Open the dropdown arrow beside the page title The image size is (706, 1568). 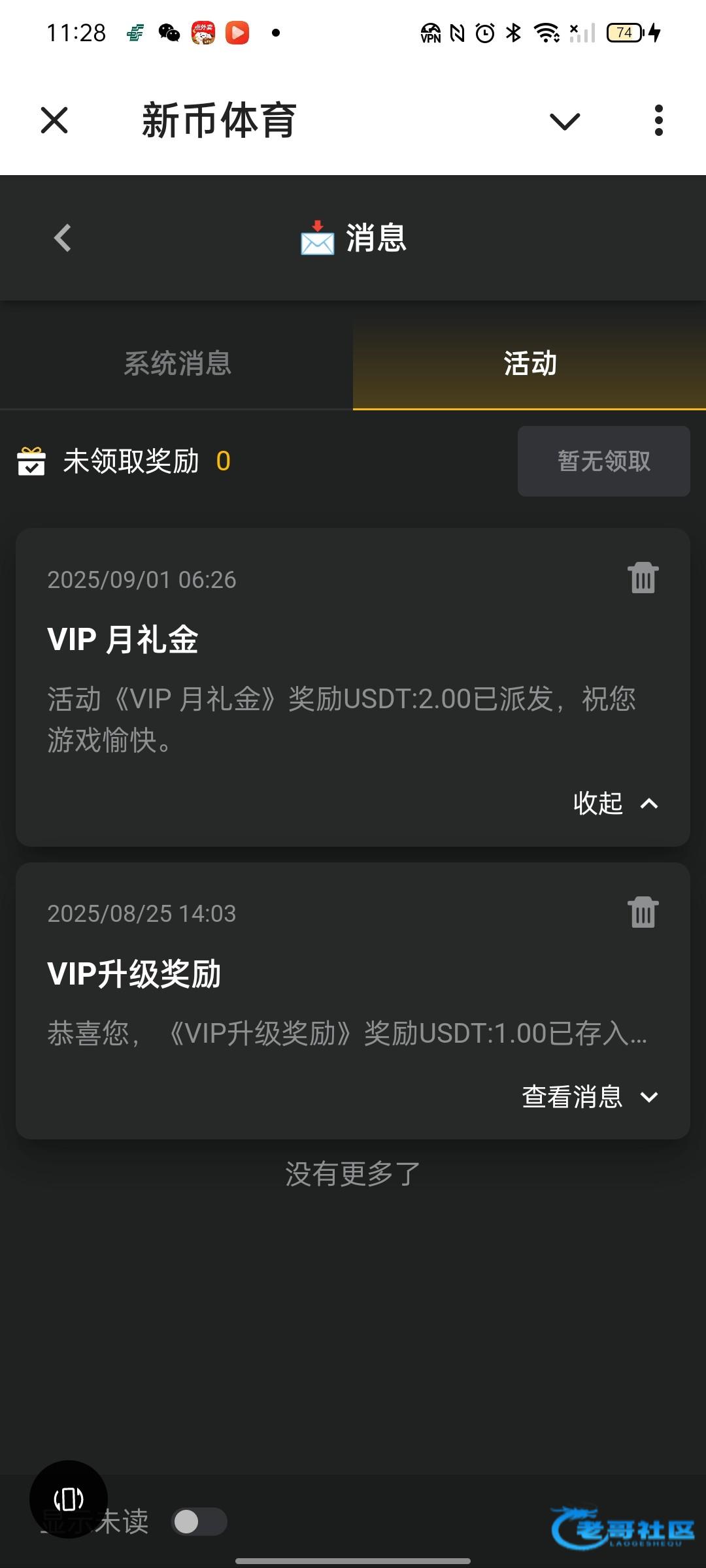(x=565, y=121)
